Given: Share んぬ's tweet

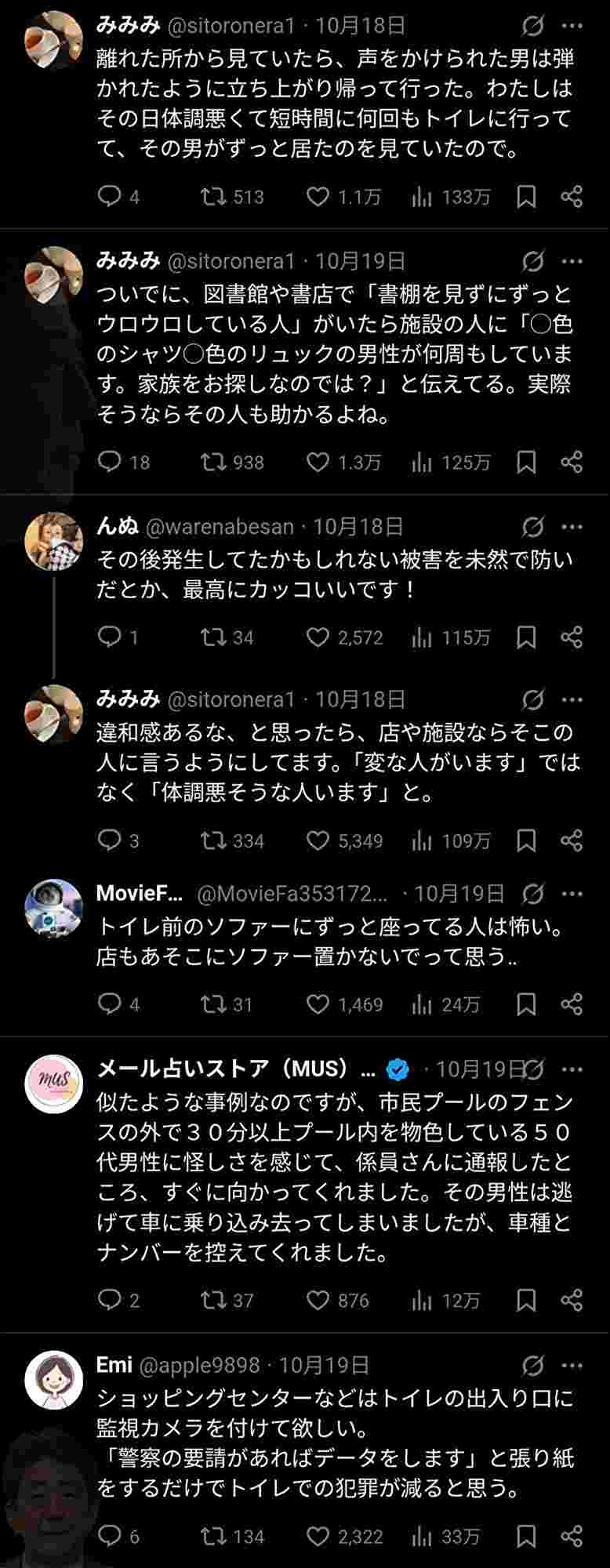Looking at the screenshot, I should pyautogui.click(x=572, y=637).
